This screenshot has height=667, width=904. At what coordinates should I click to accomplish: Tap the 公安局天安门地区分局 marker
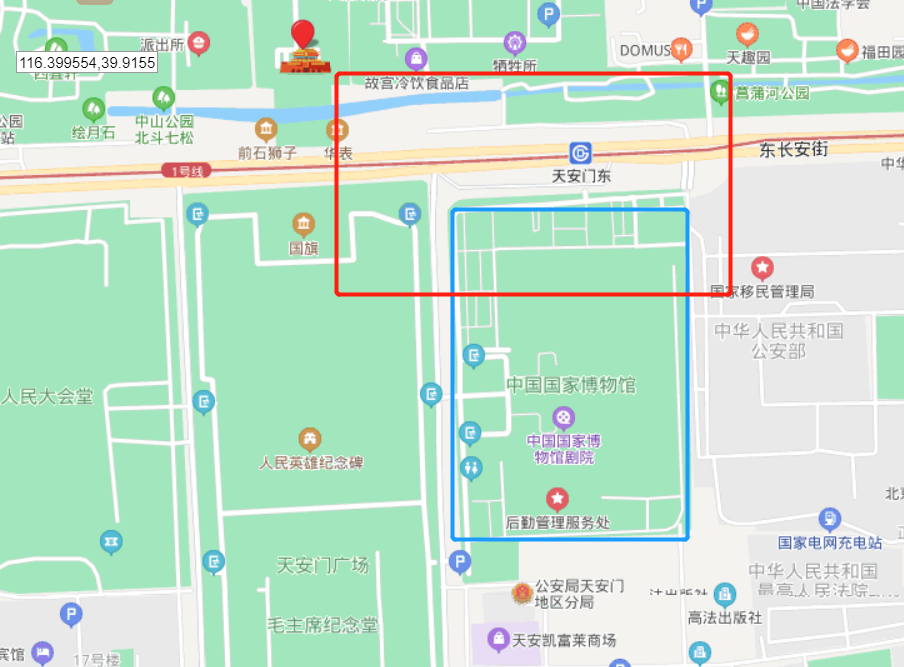tap(522, 593)
